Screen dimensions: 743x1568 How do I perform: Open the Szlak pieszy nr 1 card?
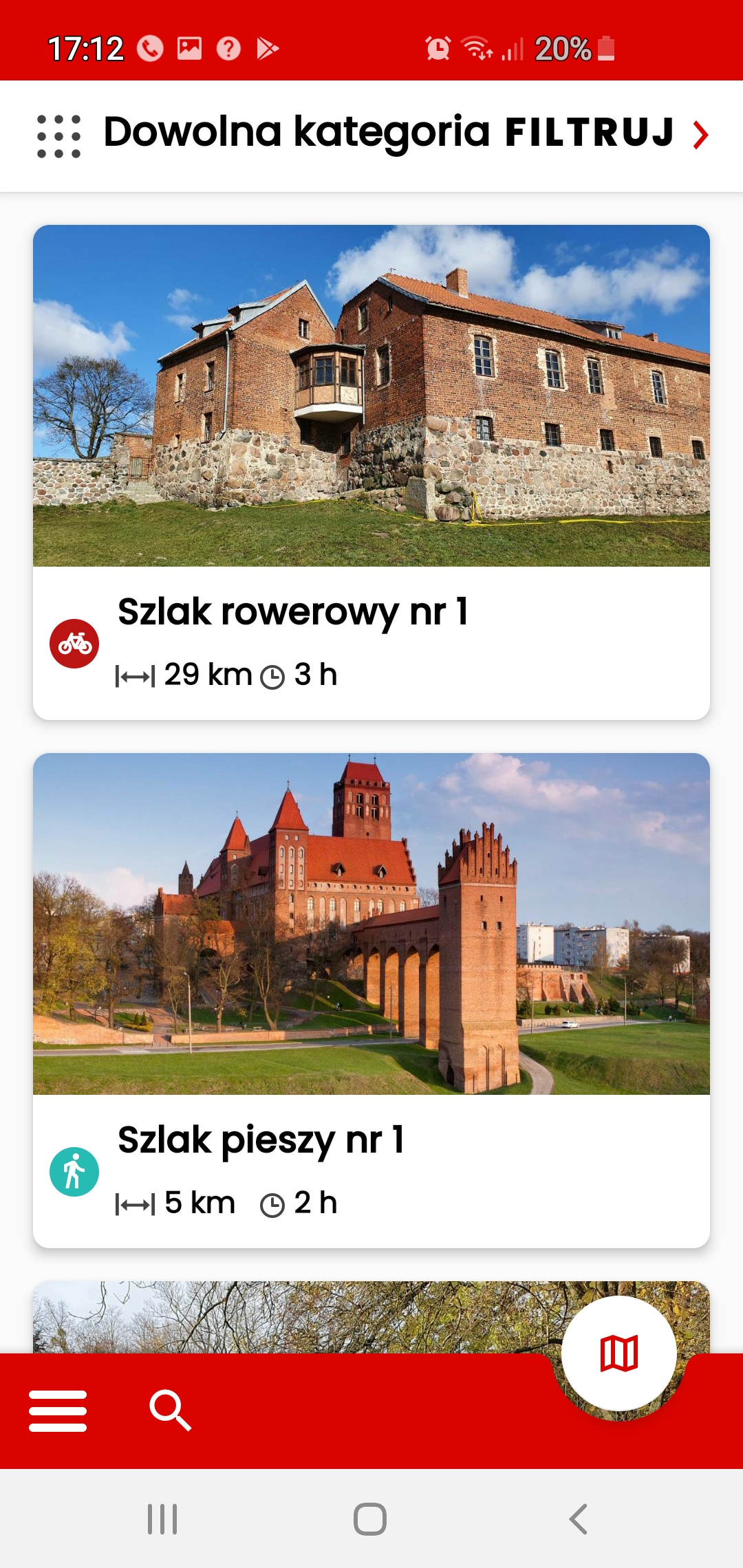tap(371, 1000)
